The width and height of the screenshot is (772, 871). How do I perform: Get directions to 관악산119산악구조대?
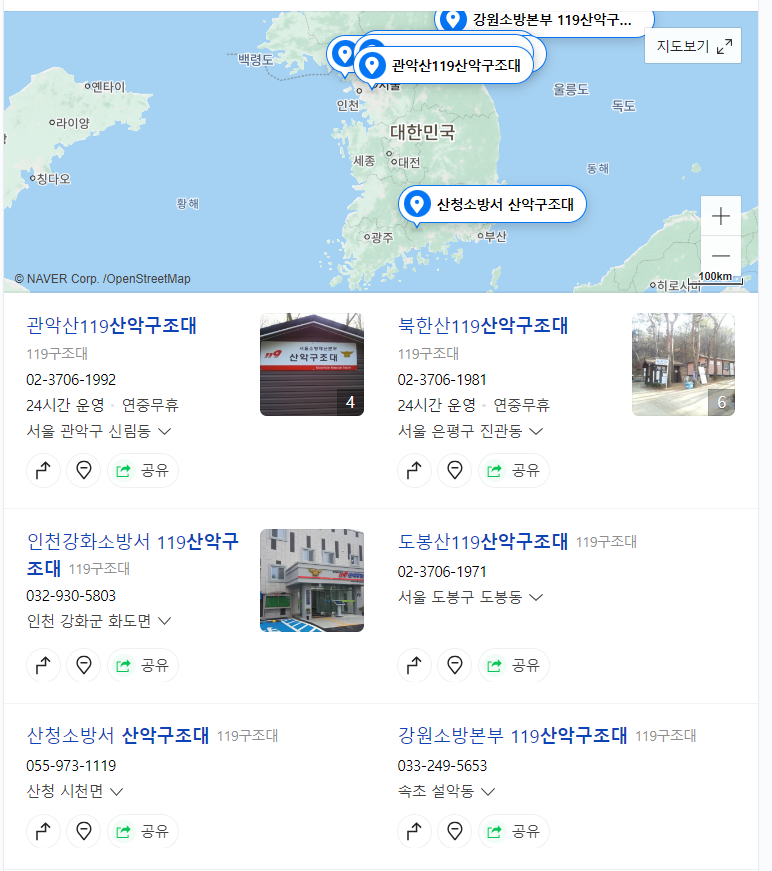[43, 470]
